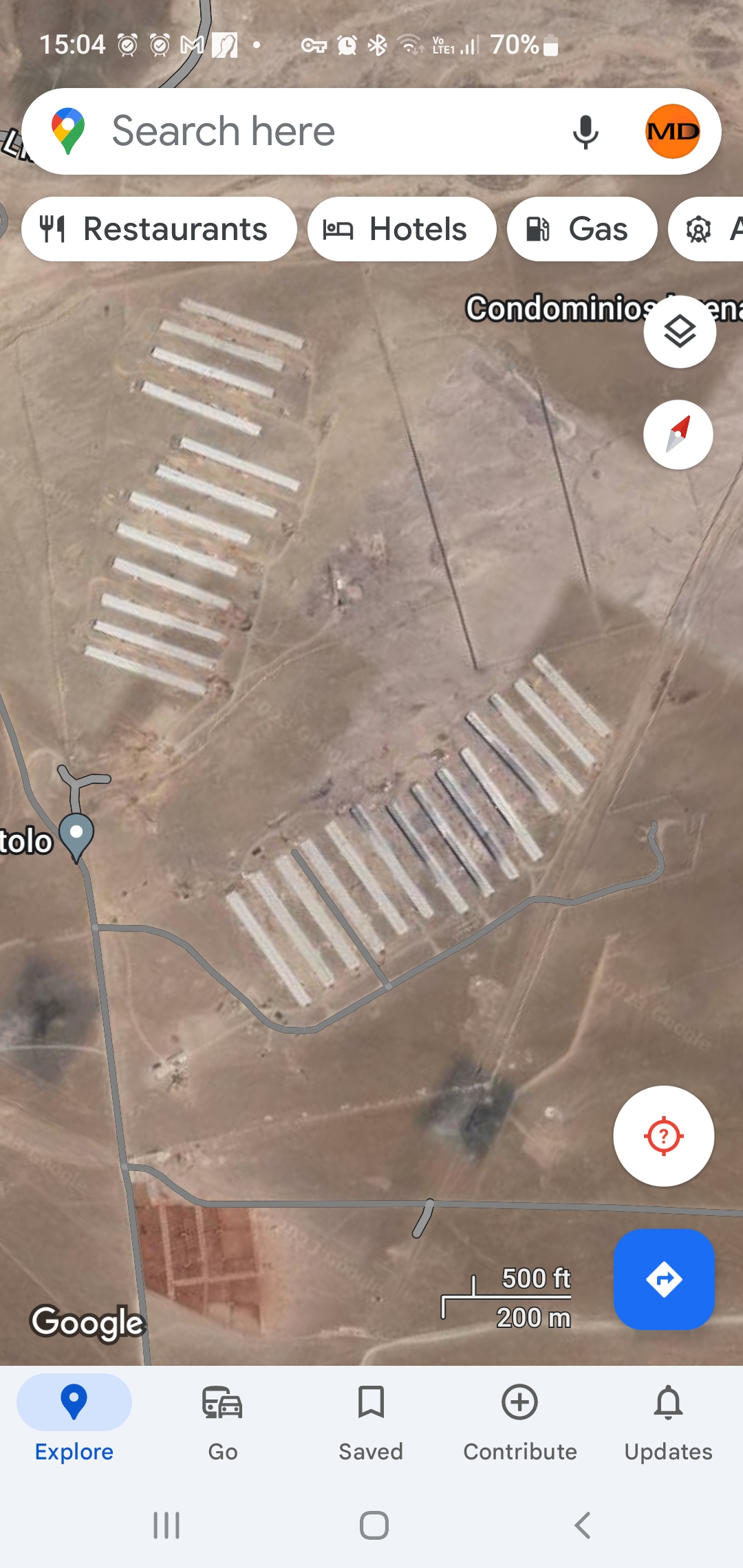This screenshot has width=743, height=1568.
Task: Select the Gas chip
Action: tap(582, 229)
